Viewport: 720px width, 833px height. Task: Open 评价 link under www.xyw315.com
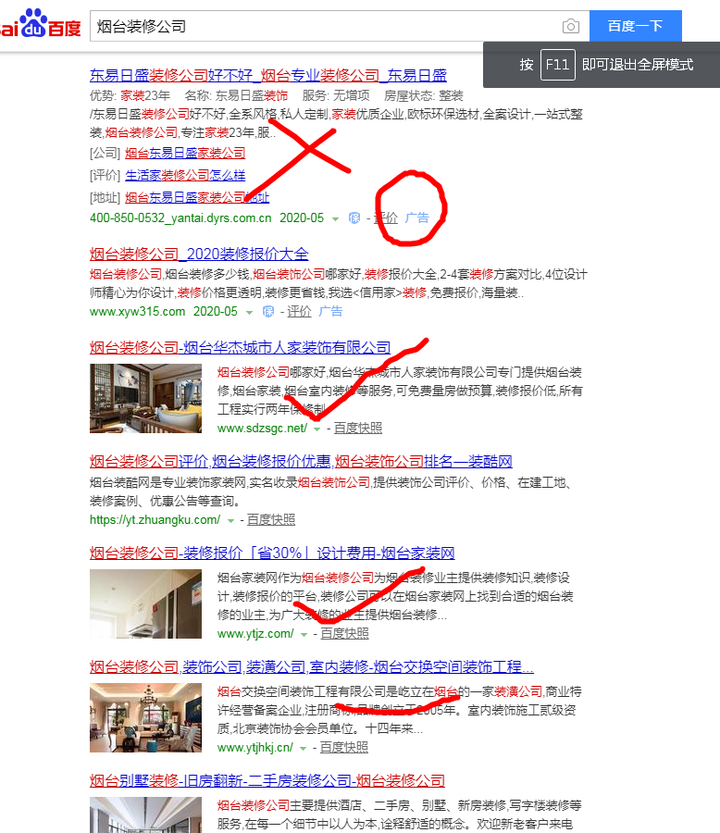pos(299,311)
